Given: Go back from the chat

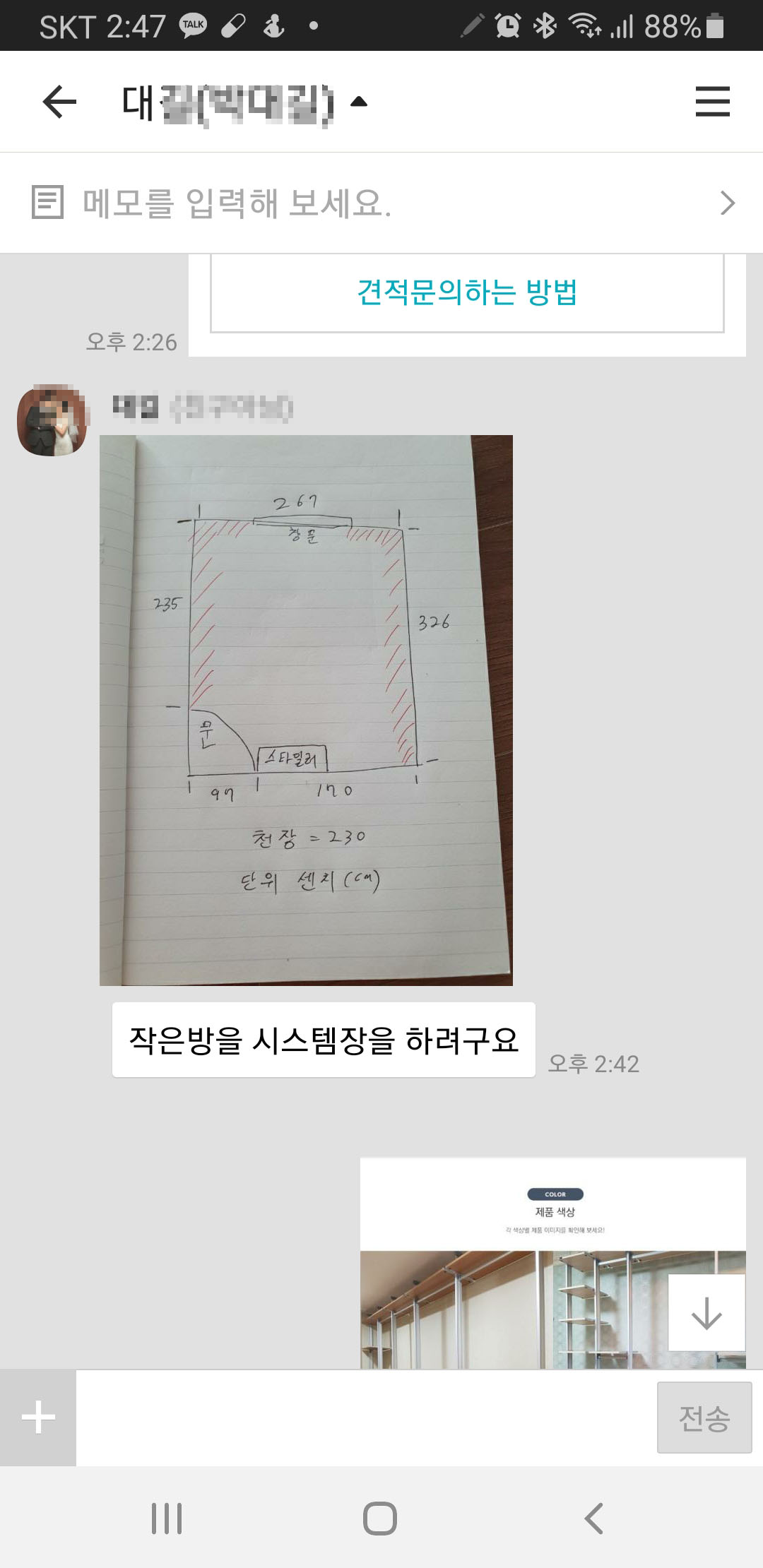Looking at the screenshot, I should tap(59, 102).
